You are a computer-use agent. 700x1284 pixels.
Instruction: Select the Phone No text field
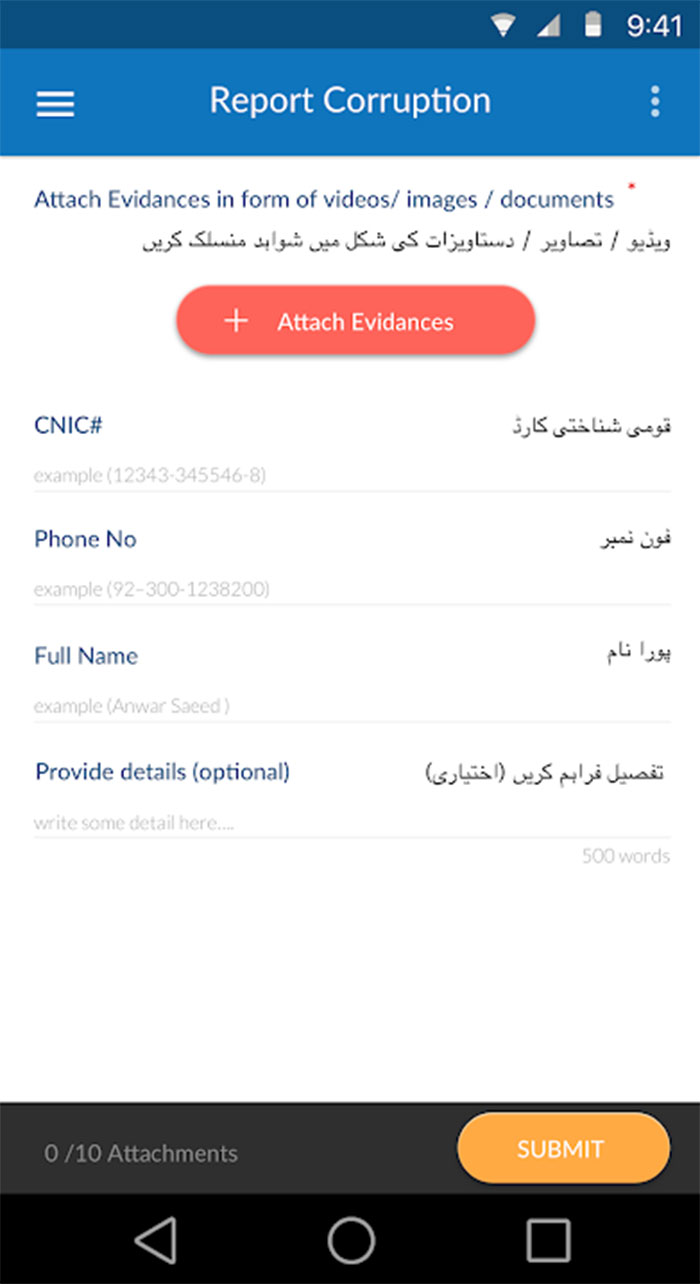(352, 590)
